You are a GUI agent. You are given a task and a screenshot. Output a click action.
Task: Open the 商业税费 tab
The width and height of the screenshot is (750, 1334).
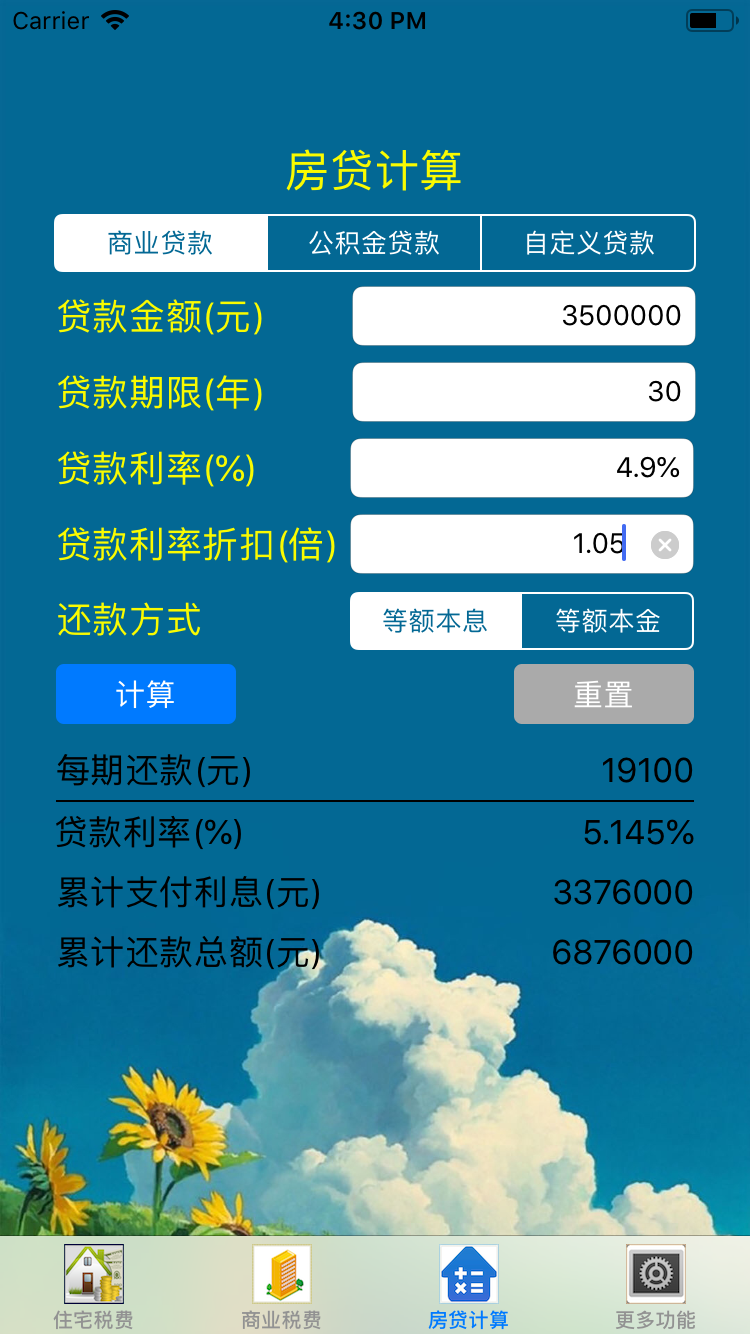tap(281, 1287)
